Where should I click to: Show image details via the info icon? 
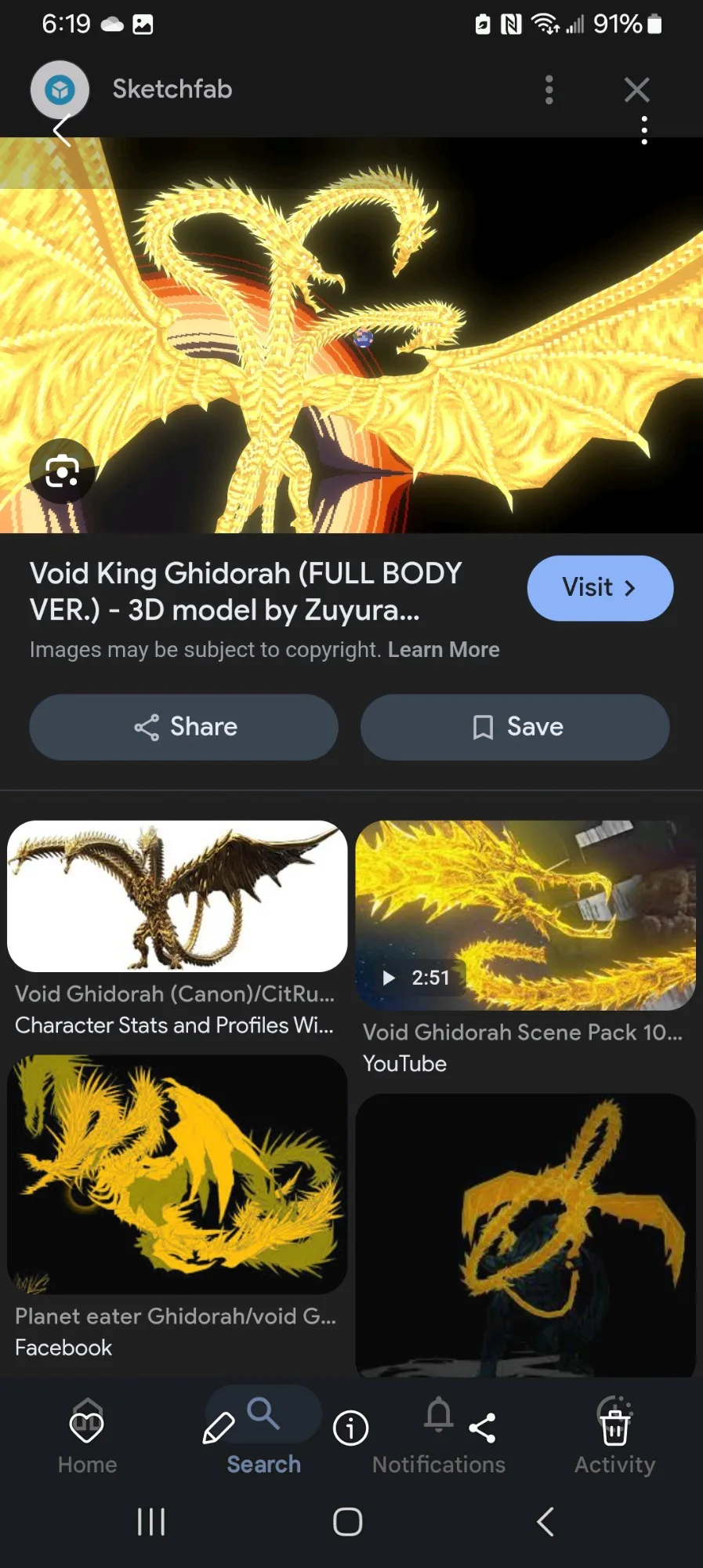click(x=350, y=1428)
